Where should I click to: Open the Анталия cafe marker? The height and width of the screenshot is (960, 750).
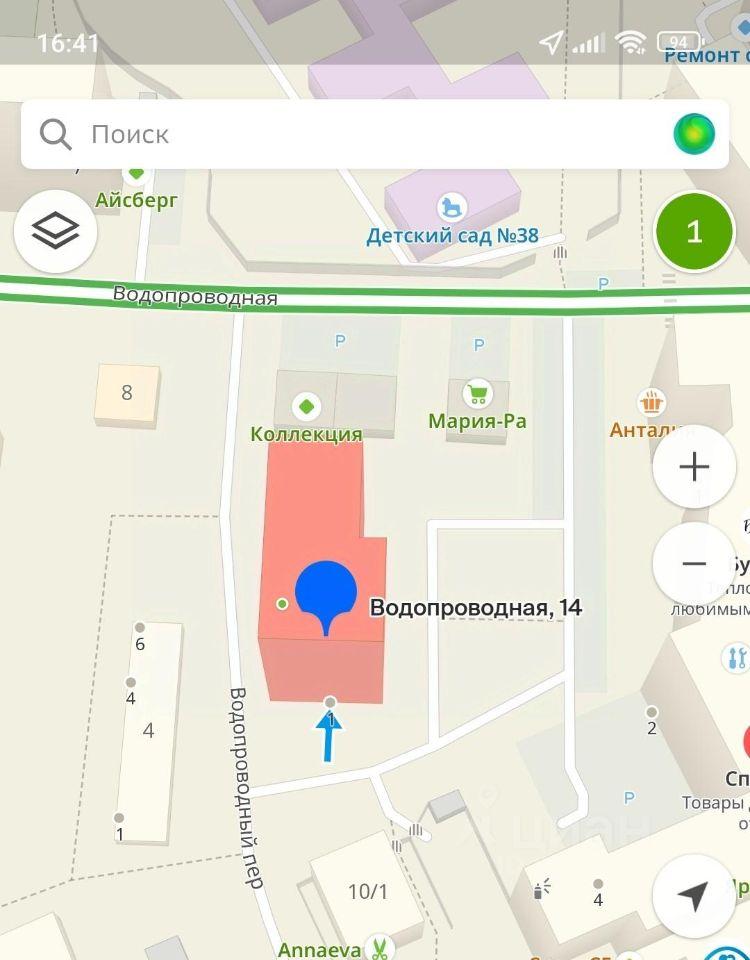coord(652,403)
